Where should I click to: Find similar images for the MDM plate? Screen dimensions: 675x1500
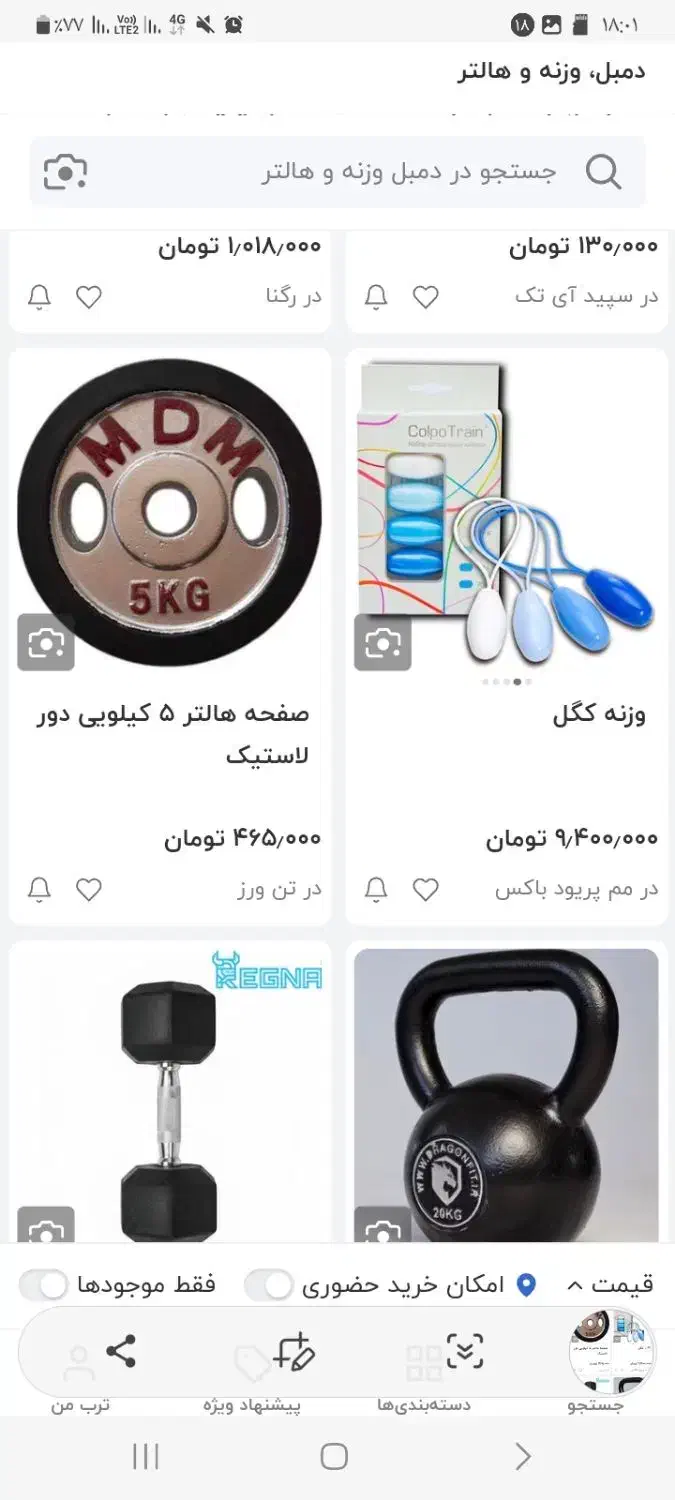46,643
